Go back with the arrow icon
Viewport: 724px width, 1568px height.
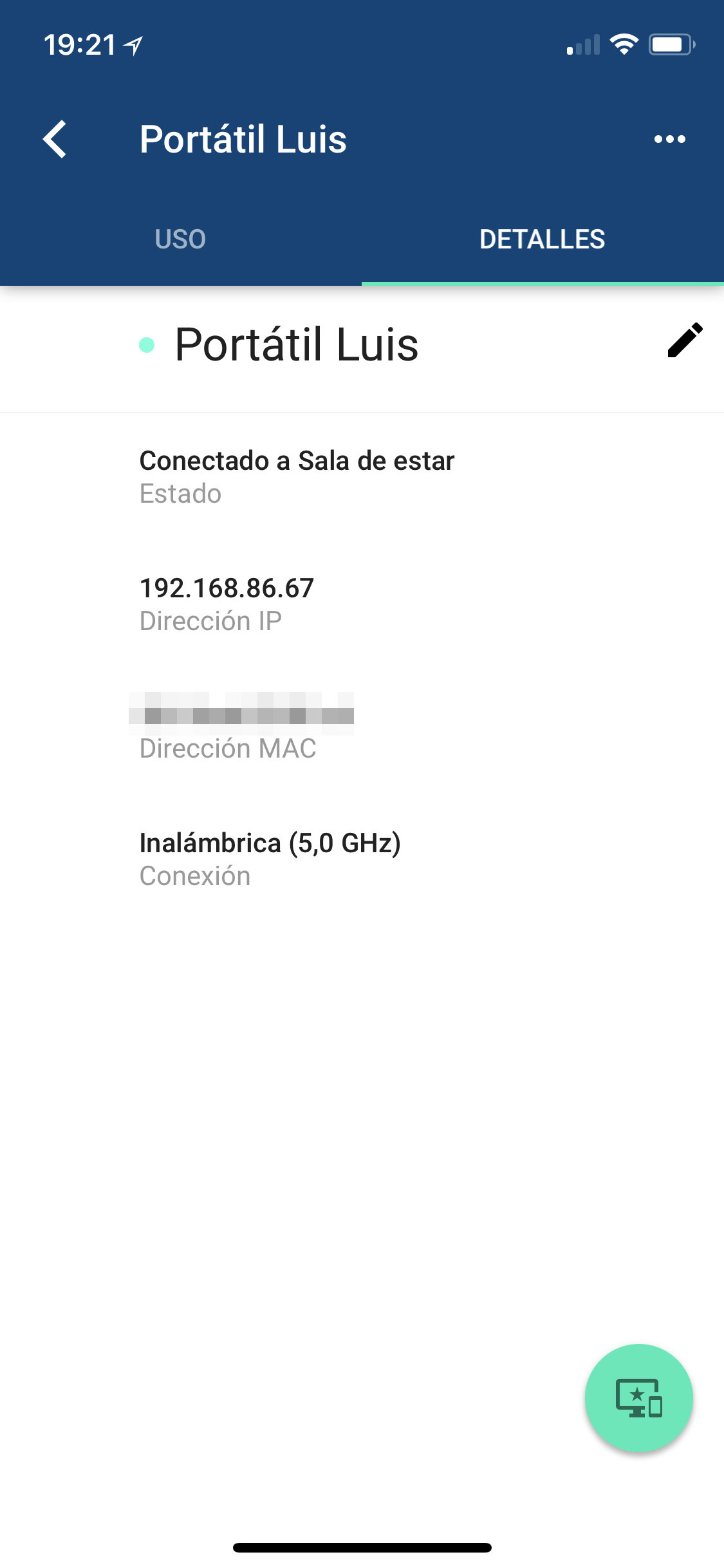(55, 139)
